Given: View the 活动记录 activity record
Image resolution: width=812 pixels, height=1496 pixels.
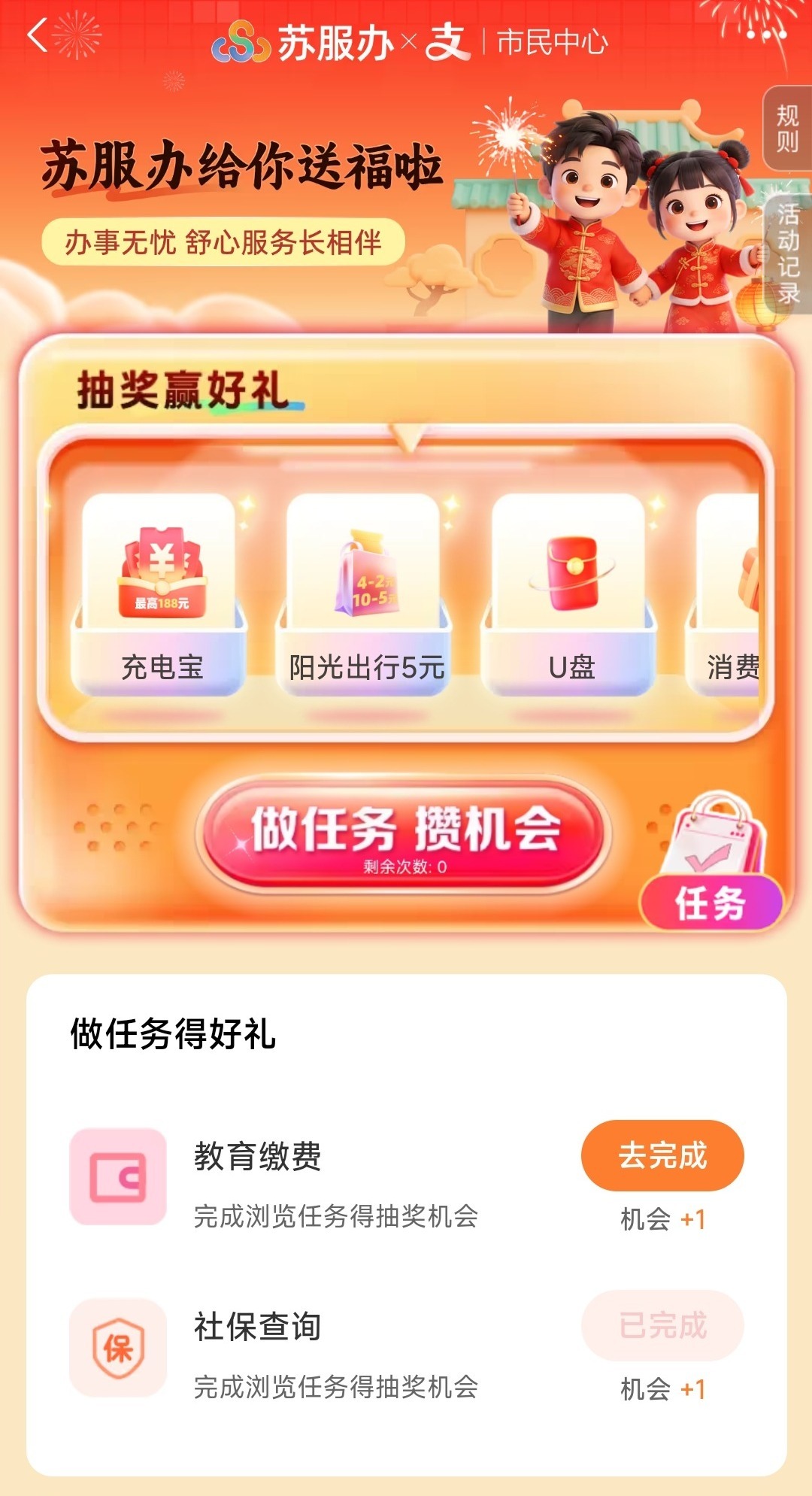Looking at the screenshot, I should click(787, 253).
